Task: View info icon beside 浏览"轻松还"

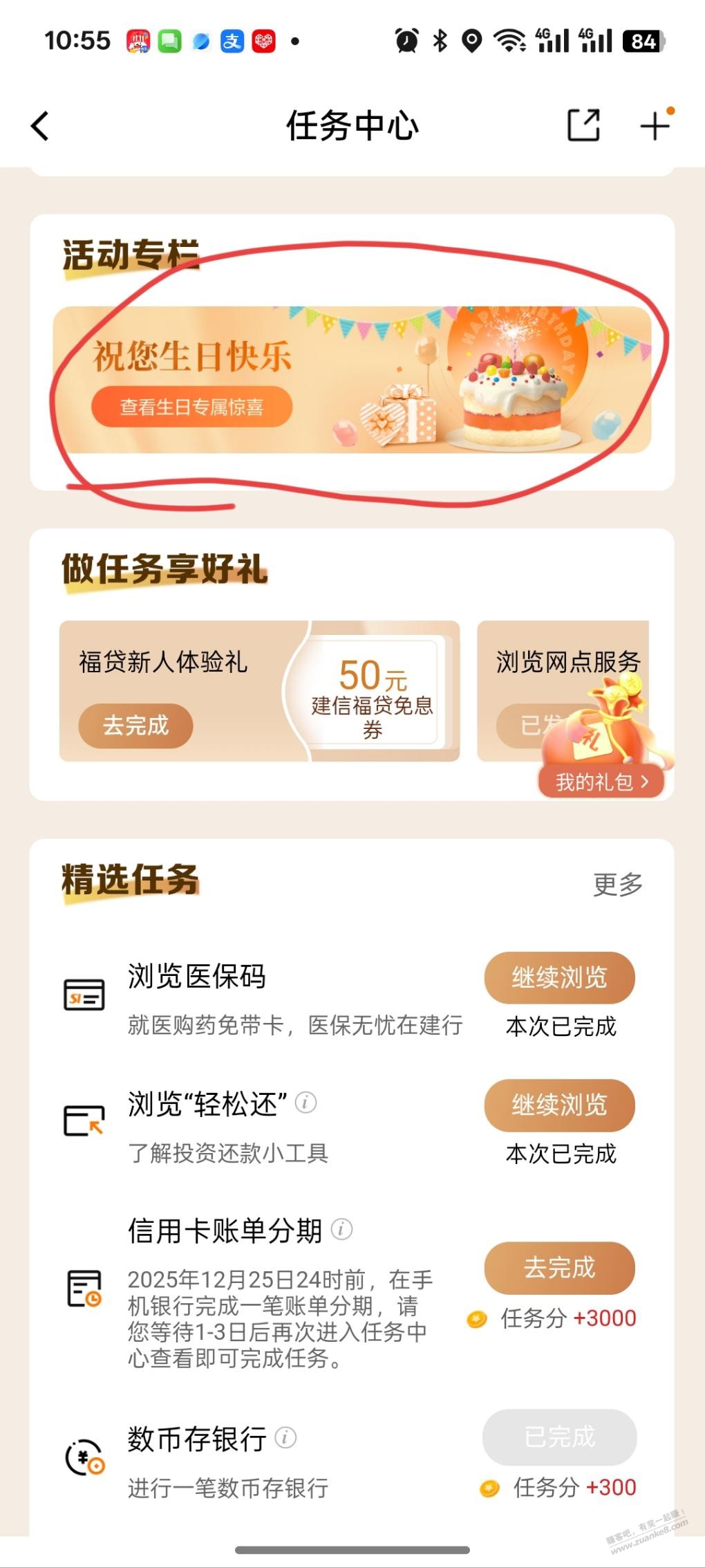Action: click(x=305, y=1103)
